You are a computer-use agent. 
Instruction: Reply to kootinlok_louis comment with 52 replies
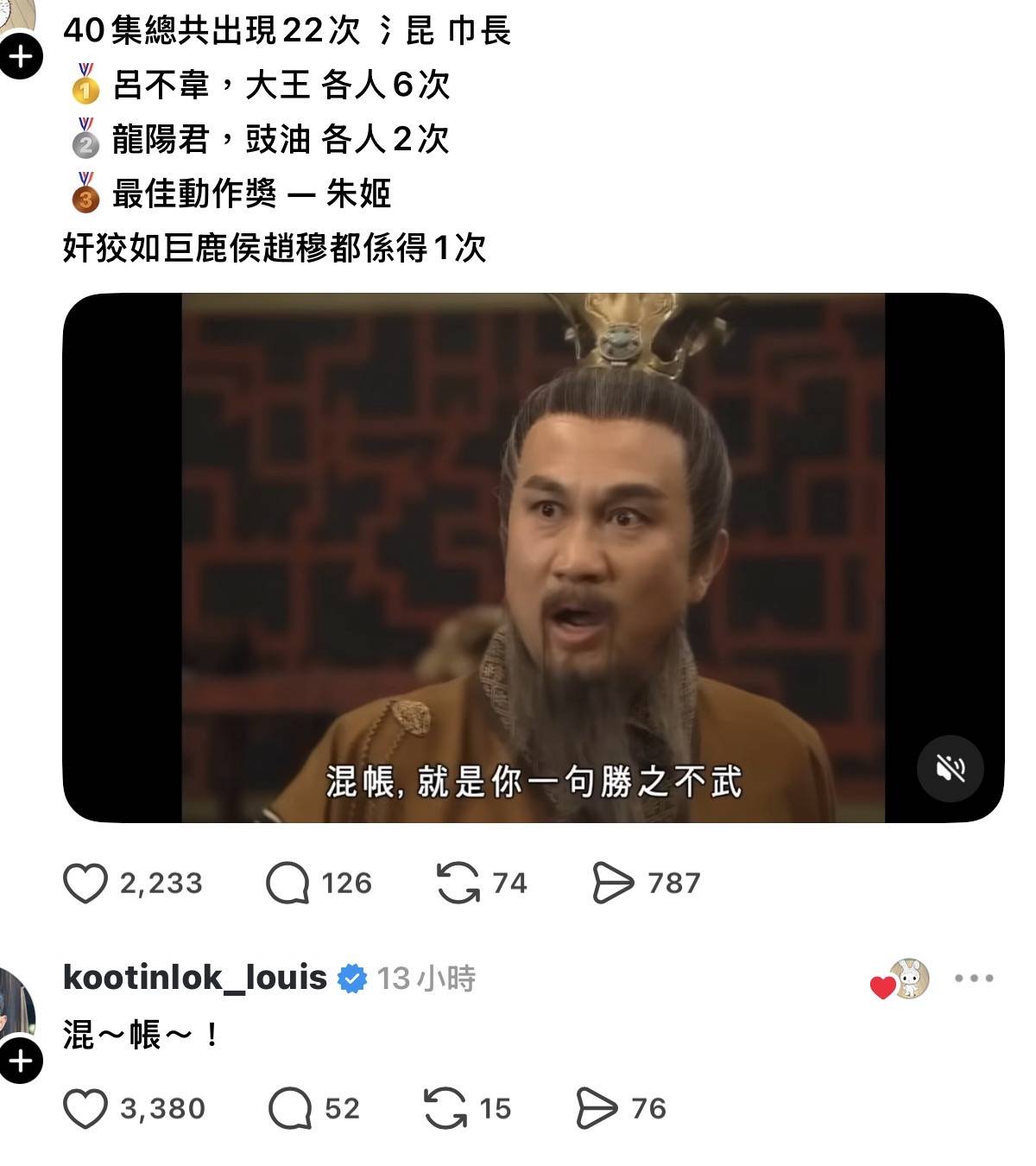coord(289,1109)
